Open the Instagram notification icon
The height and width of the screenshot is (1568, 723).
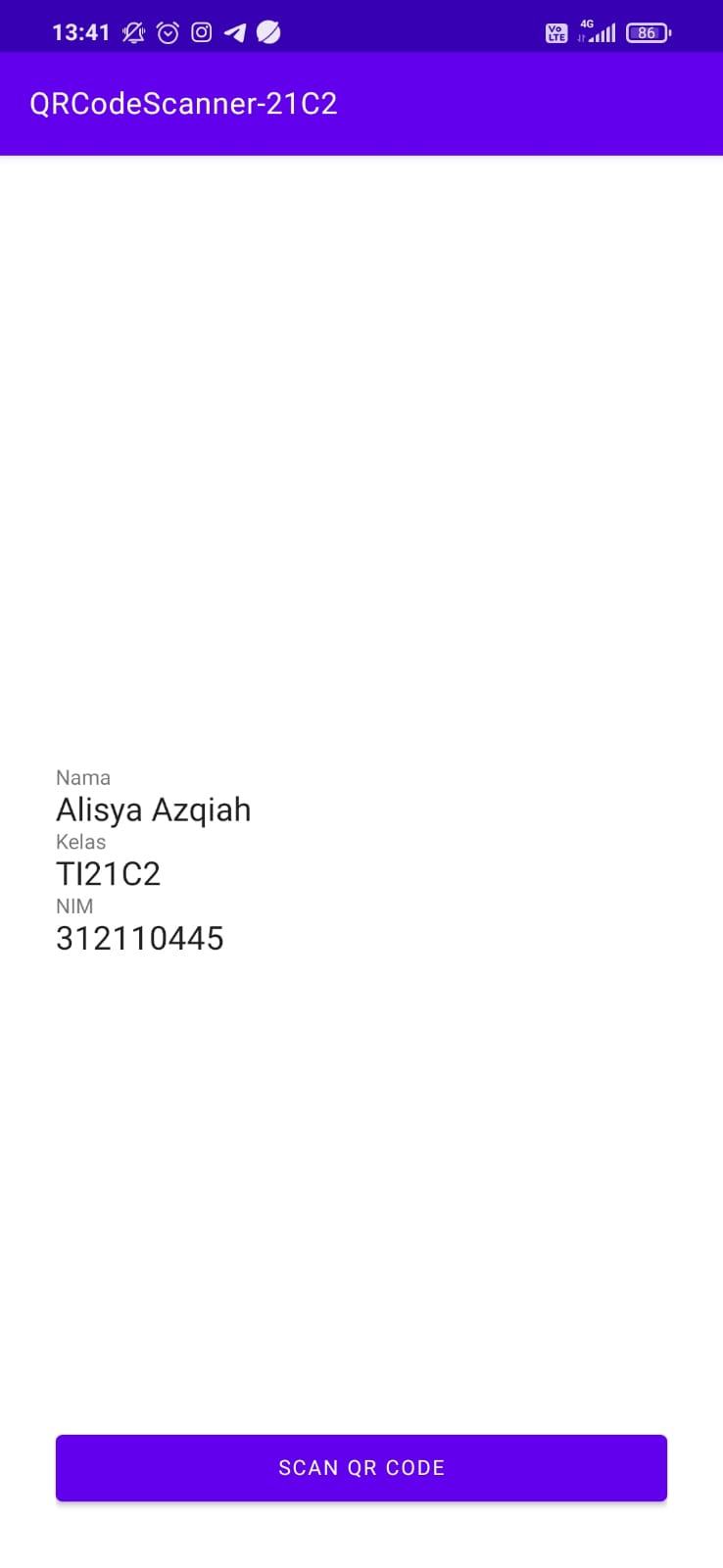tap(201, 31)
